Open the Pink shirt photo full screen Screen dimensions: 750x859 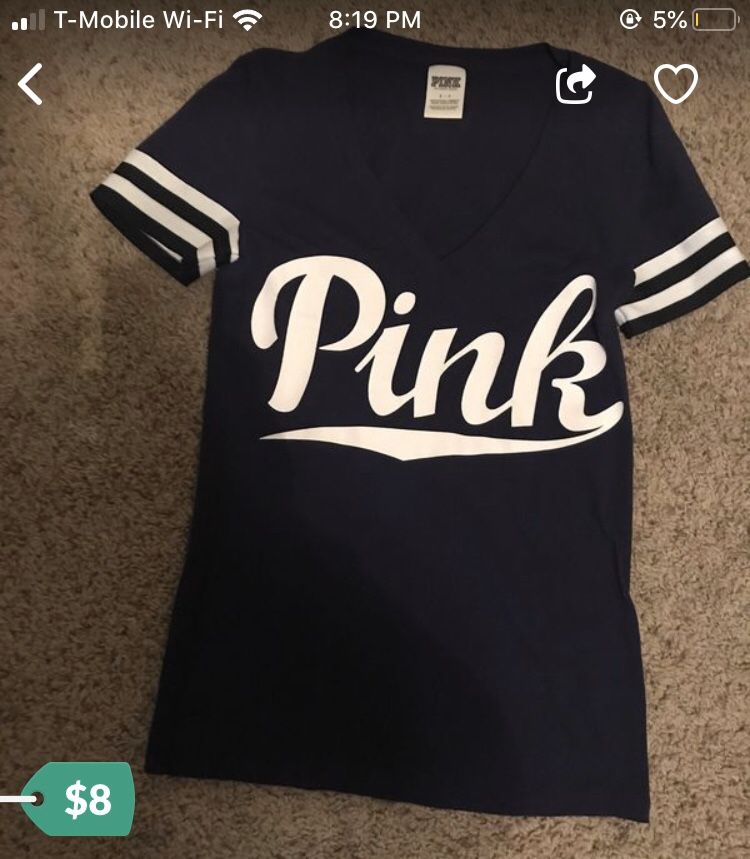click(x=400, y=450)
